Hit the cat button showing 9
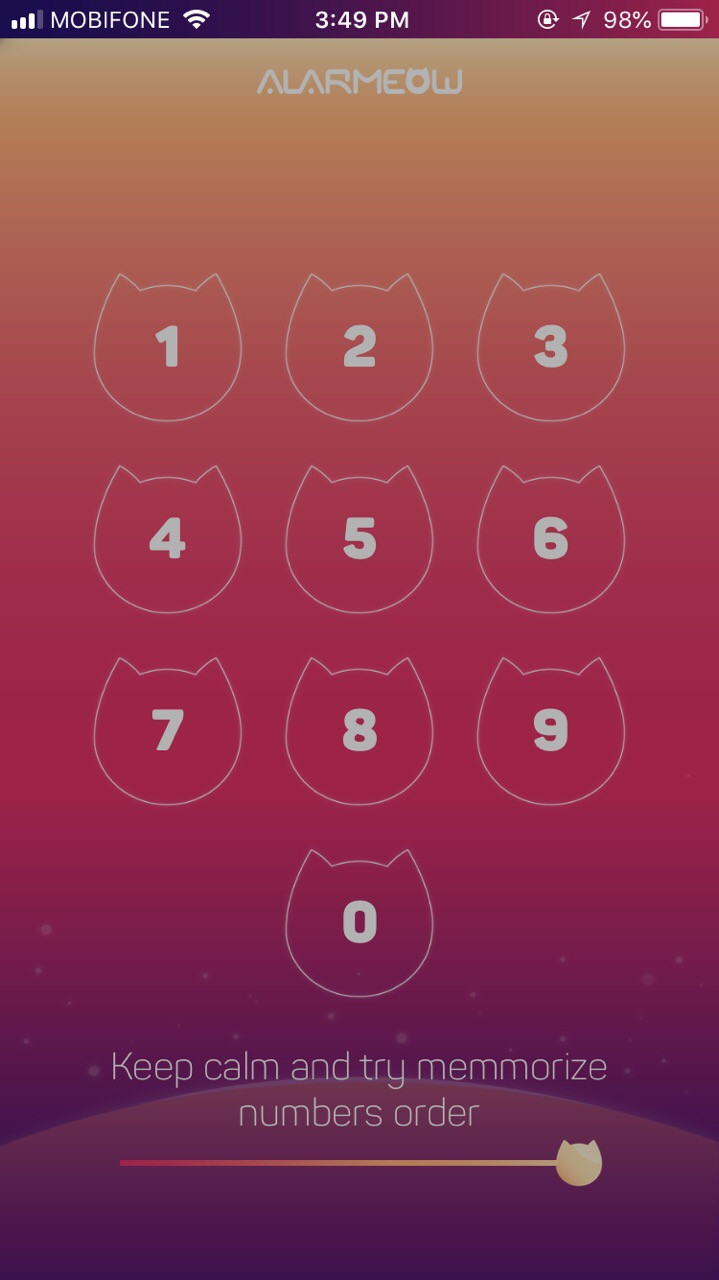Image resolution: width=719 pixels, height=1280 pixels. tap(551, 732)
